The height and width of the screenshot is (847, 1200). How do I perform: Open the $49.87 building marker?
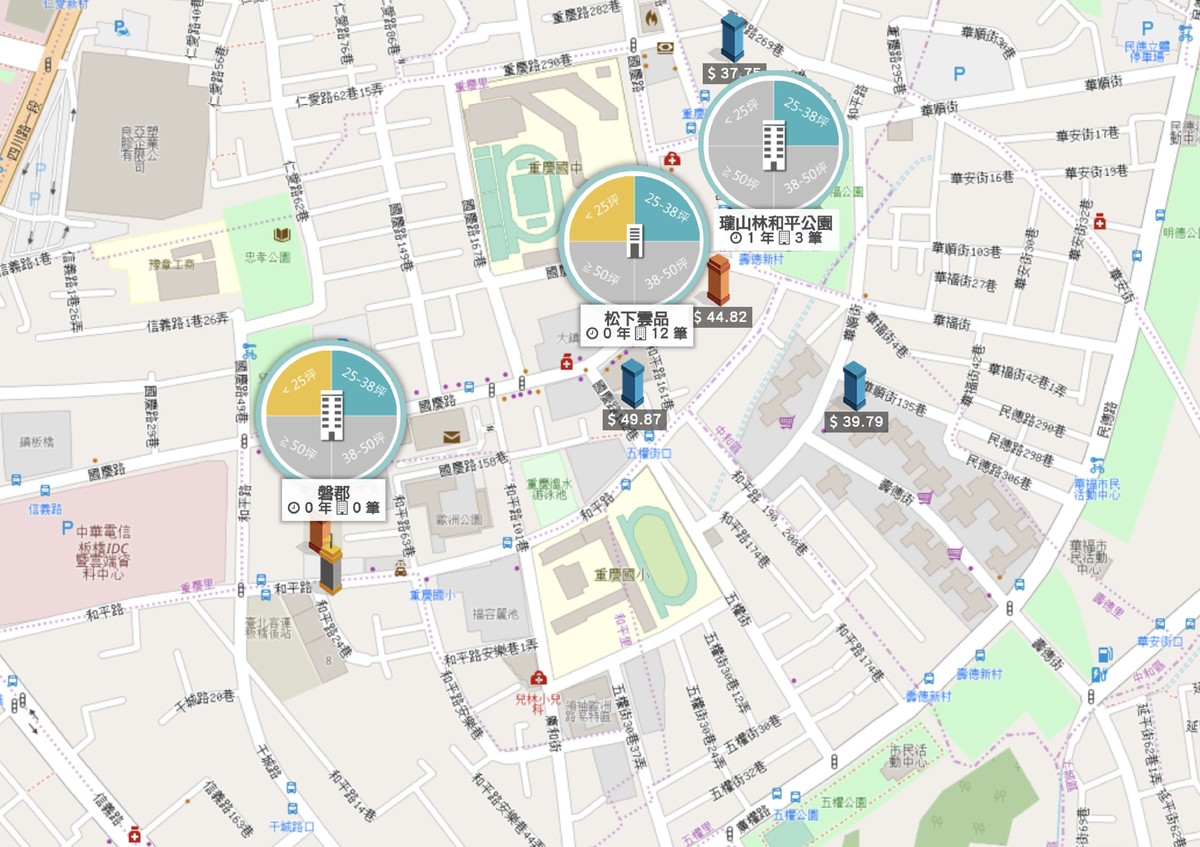tap(632, 385)
